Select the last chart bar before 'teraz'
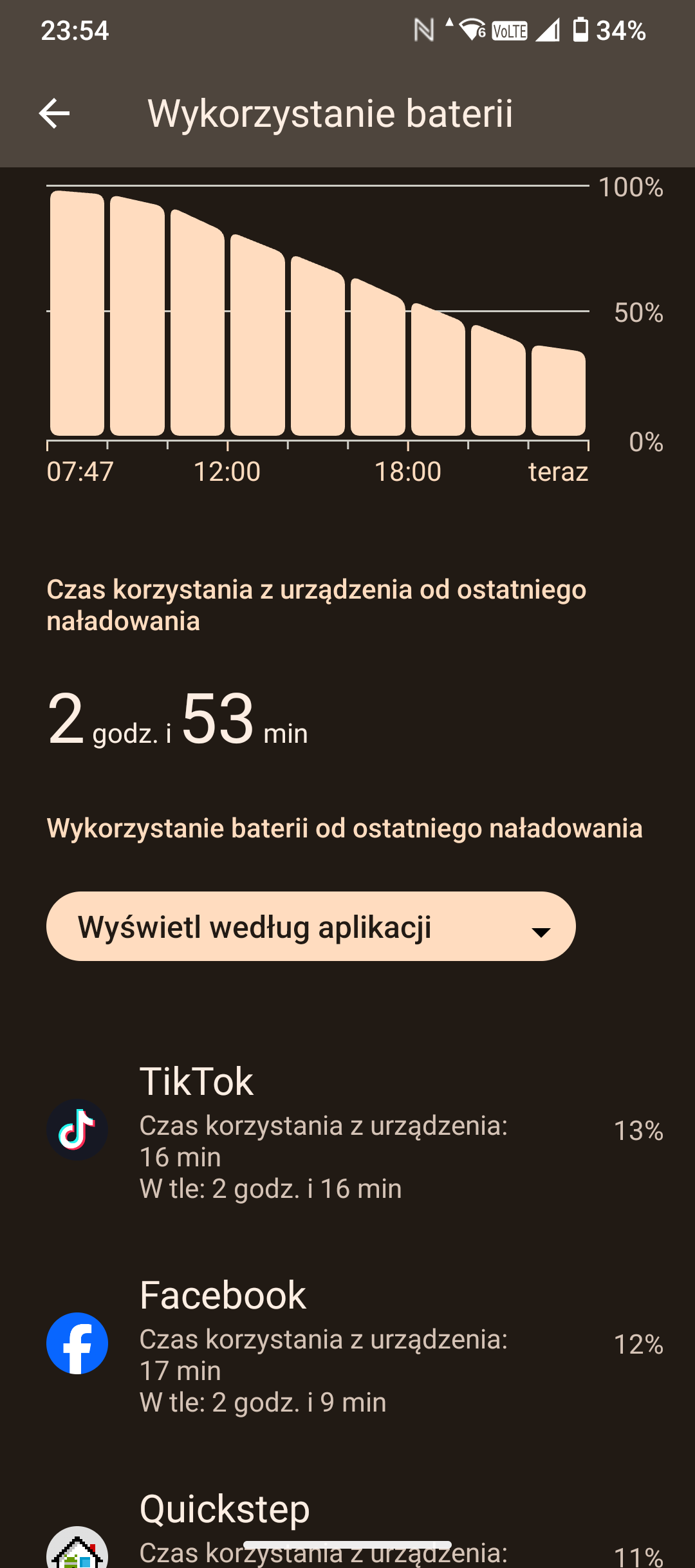Screen dimensions: 695x1568 559,391
